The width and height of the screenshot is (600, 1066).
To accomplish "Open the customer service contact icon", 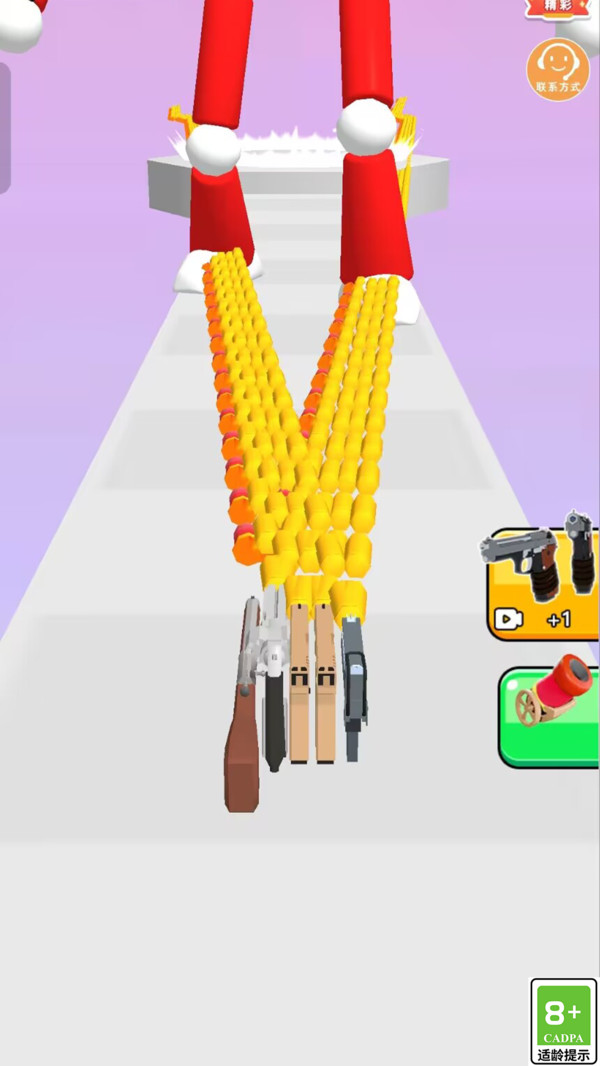I will 557,69.
